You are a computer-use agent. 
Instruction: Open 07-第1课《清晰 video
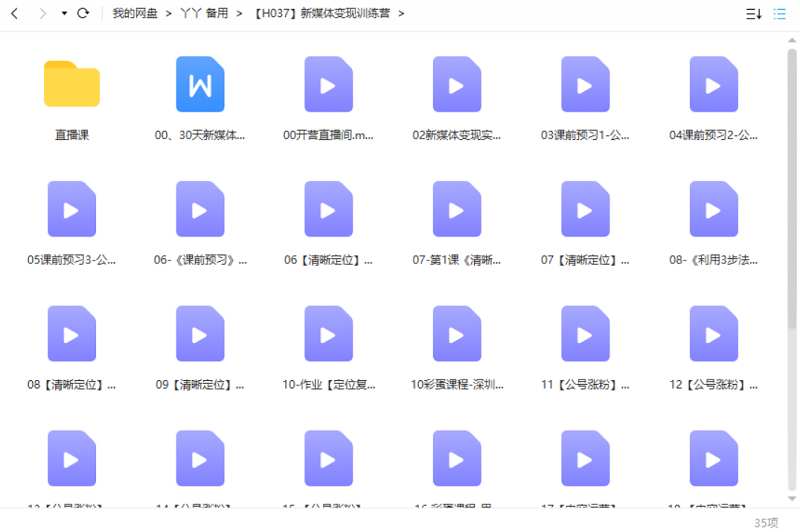click(457, 210)
